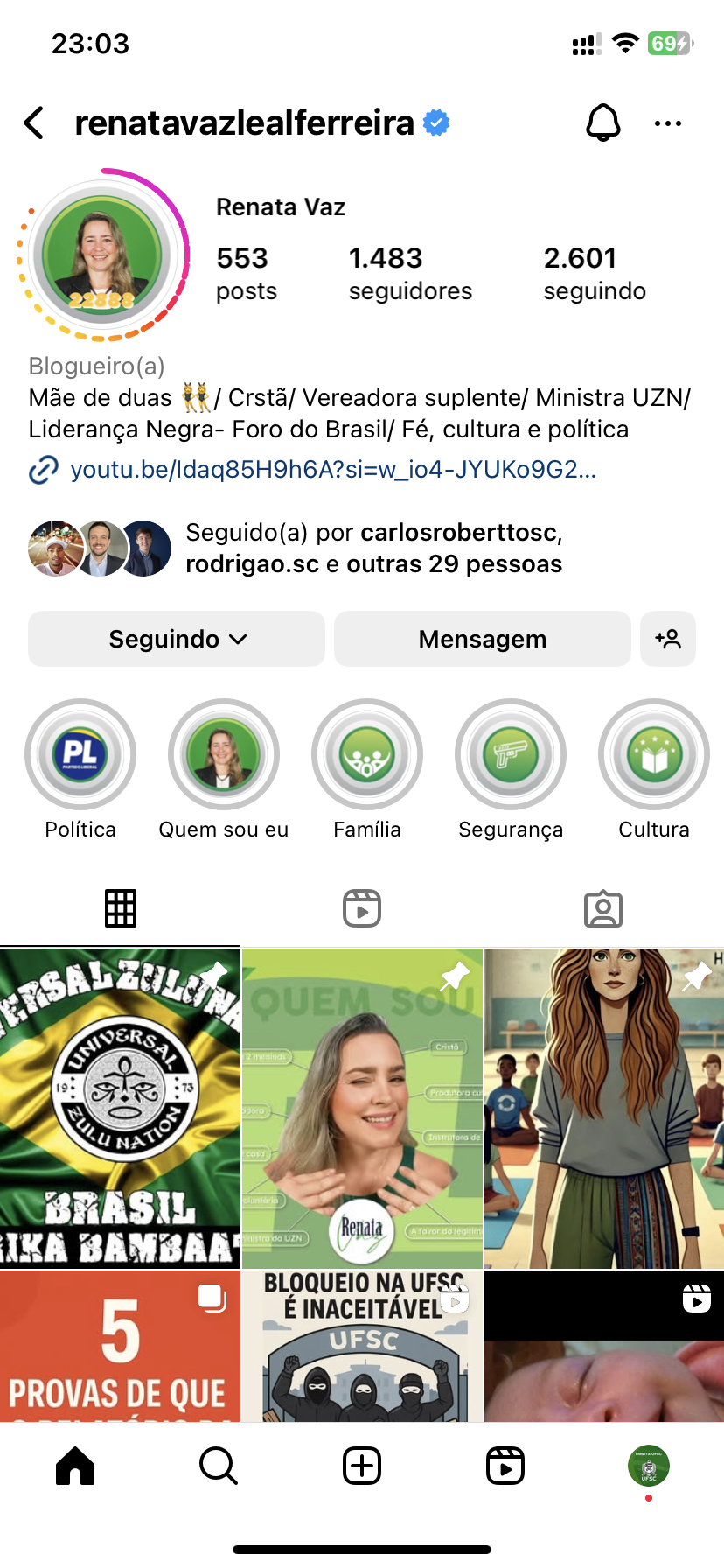Switch to the Reels tab of the profile
The width and height of the screenshot is (724, 1568).
click(362, 908)
